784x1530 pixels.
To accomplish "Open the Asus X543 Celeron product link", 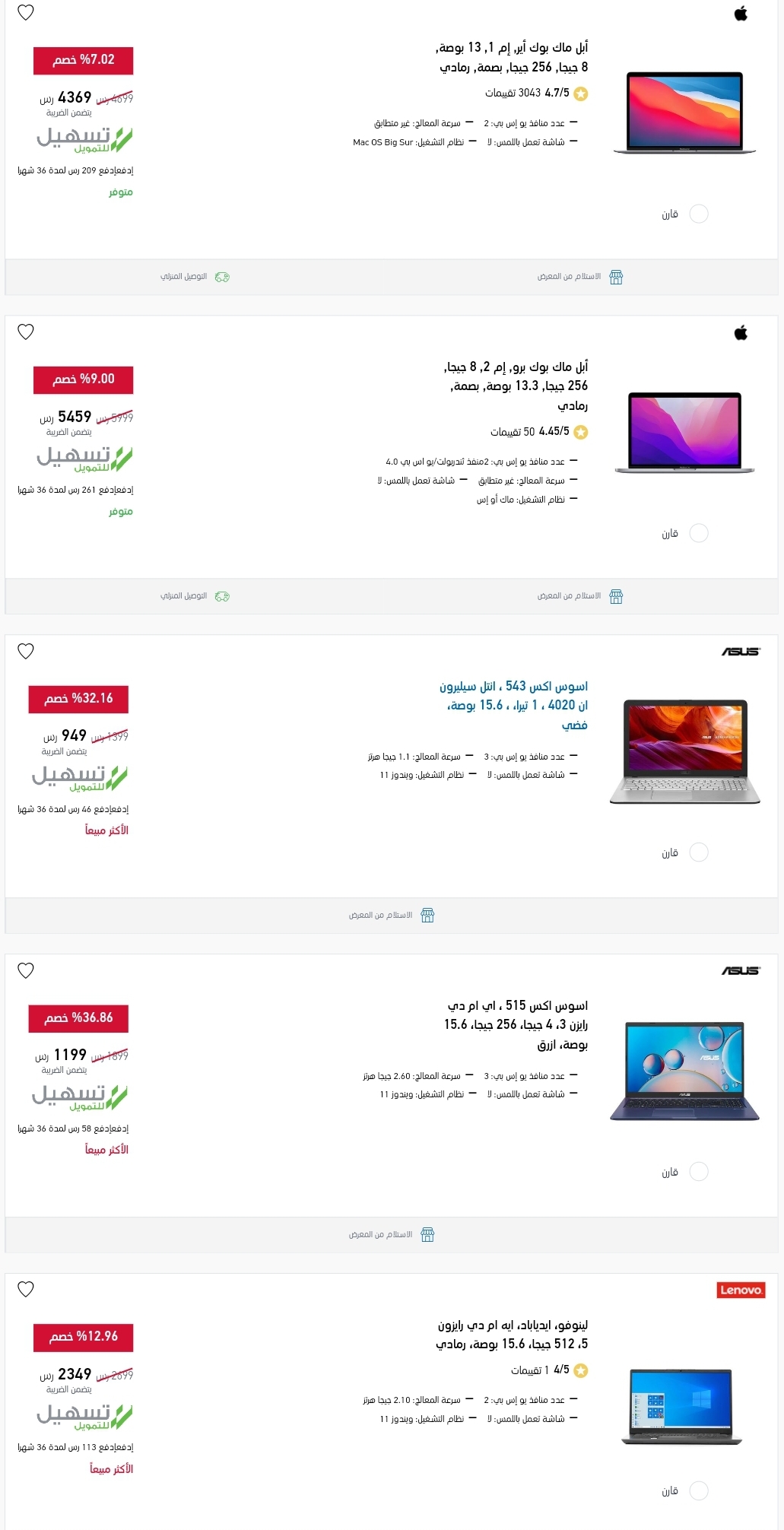I will click(x=514, y=705).
